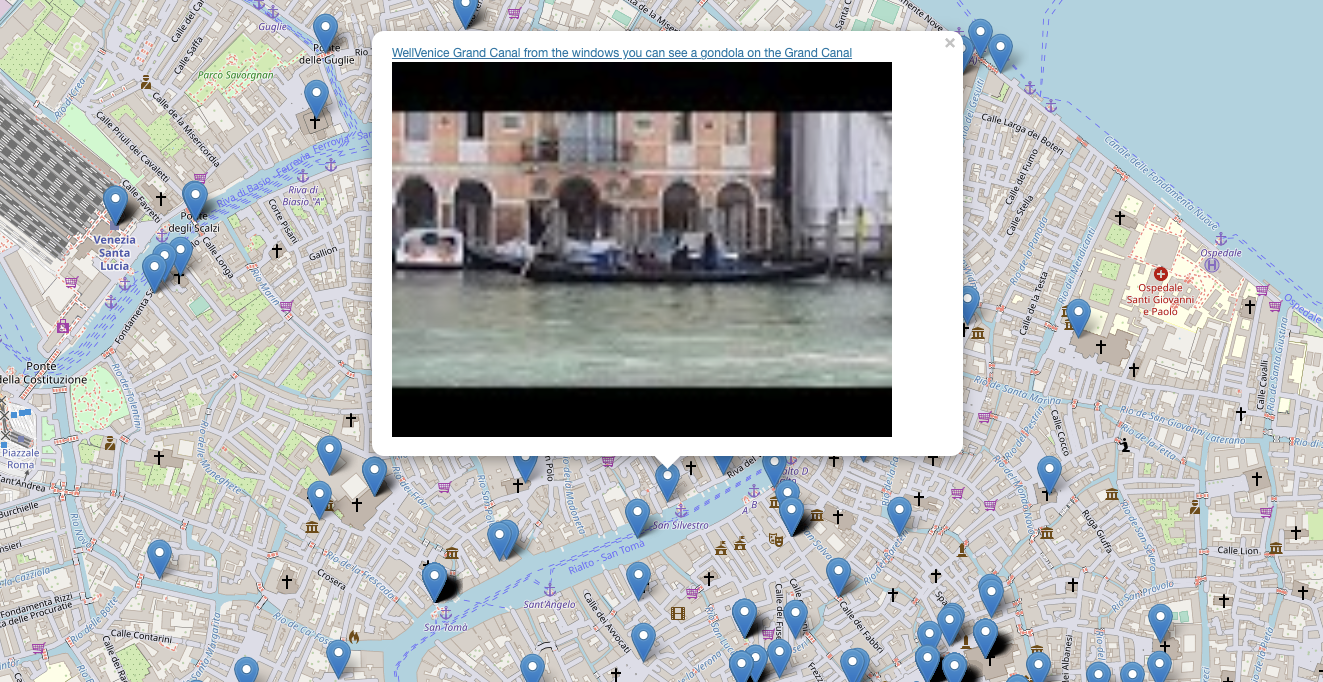Viewport: 1323px width, 682px height.
Task: Select the marker near San Tomà
Action: coord(434,579)
